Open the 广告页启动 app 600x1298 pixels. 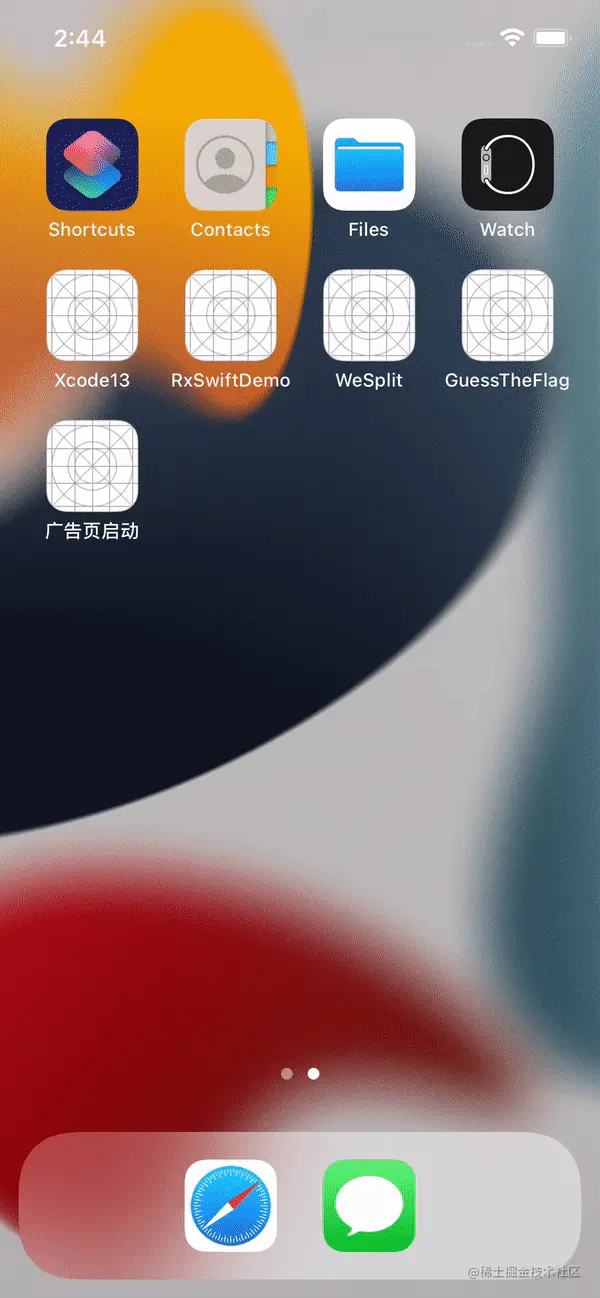(x=92, y=466)
